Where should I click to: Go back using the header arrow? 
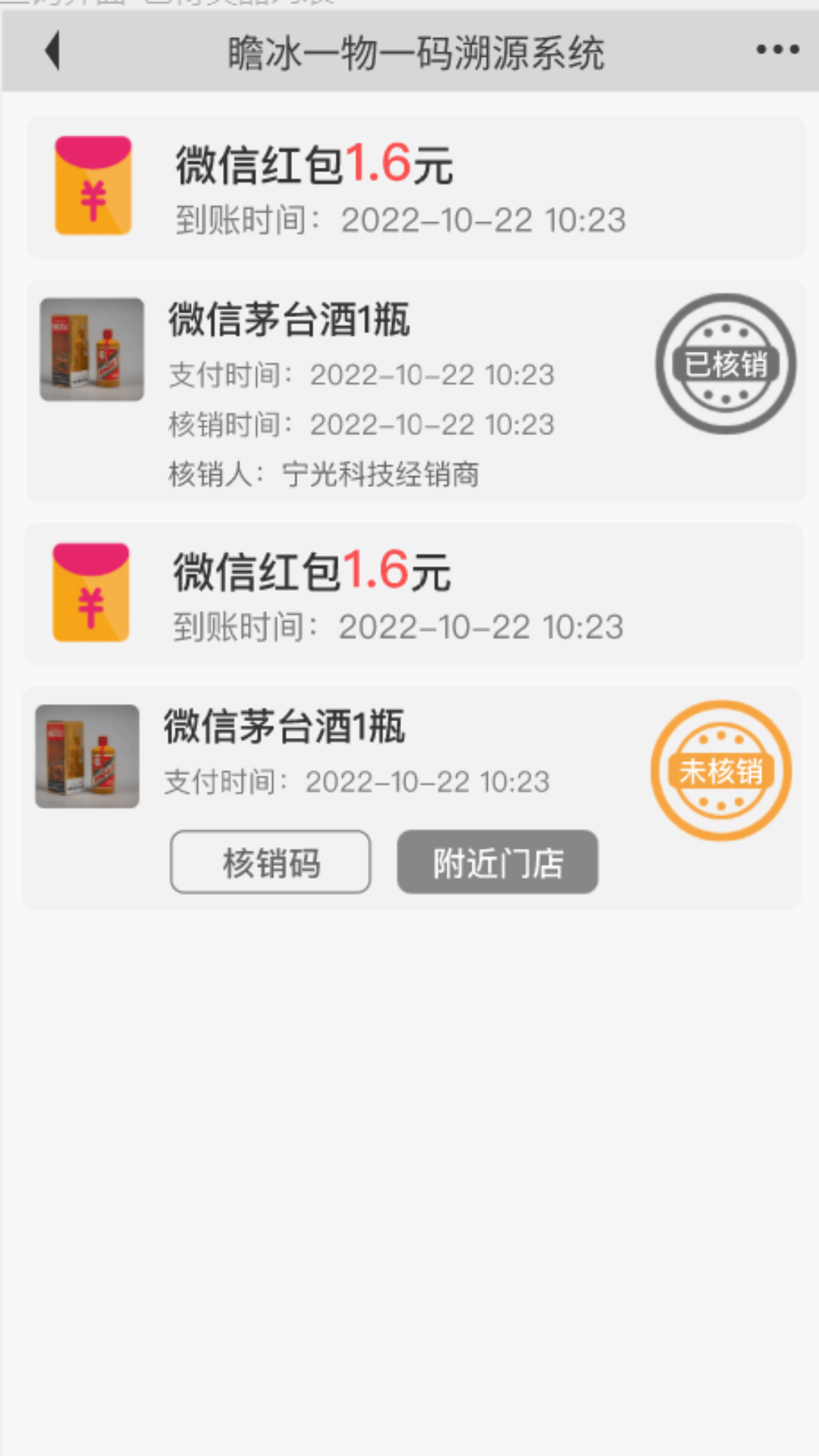pos(52,52)
